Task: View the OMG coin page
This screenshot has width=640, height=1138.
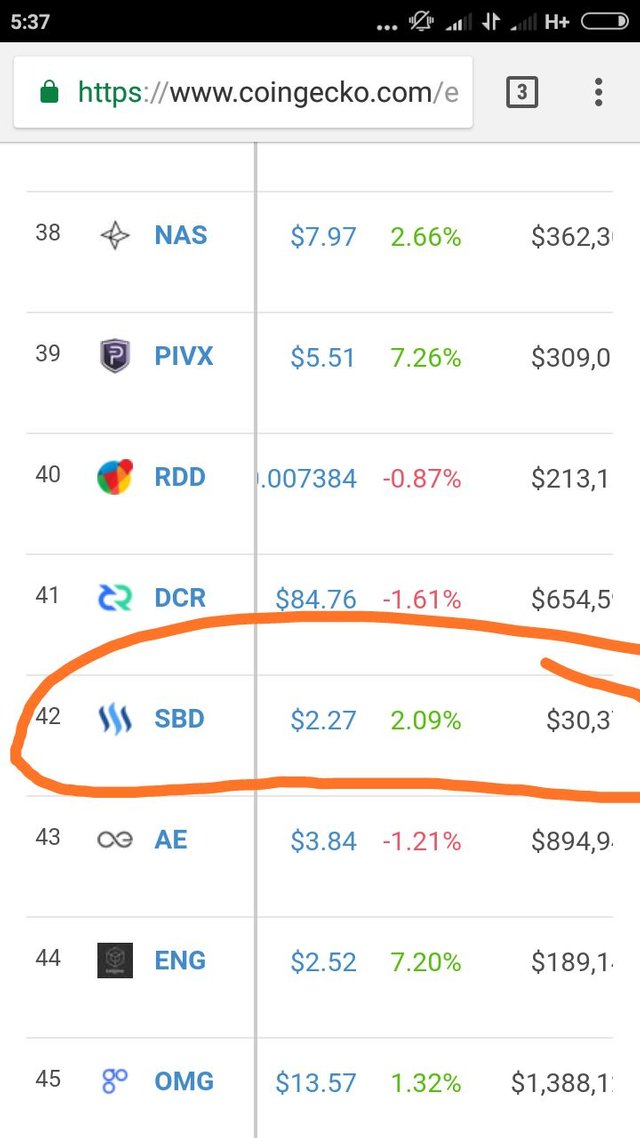Action: 184,1081
